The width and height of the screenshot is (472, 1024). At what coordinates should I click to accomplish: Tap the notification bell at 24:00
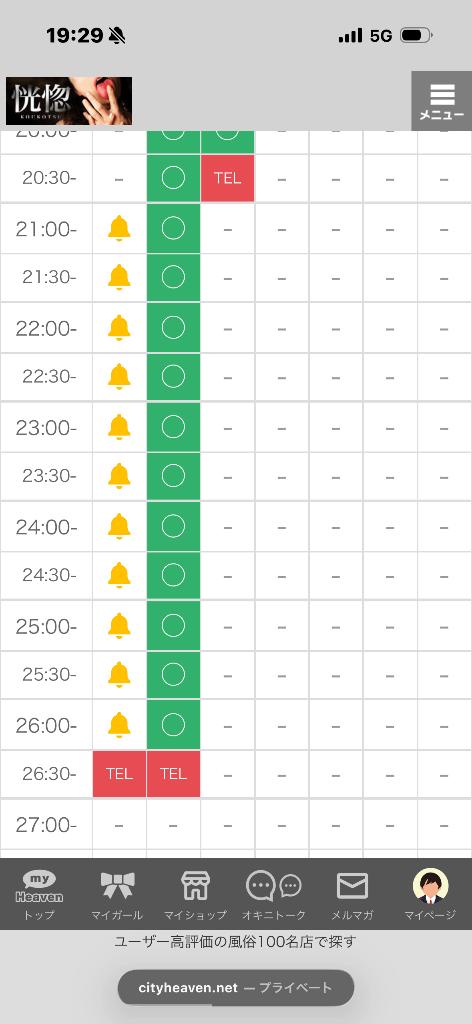click(119, 526)
